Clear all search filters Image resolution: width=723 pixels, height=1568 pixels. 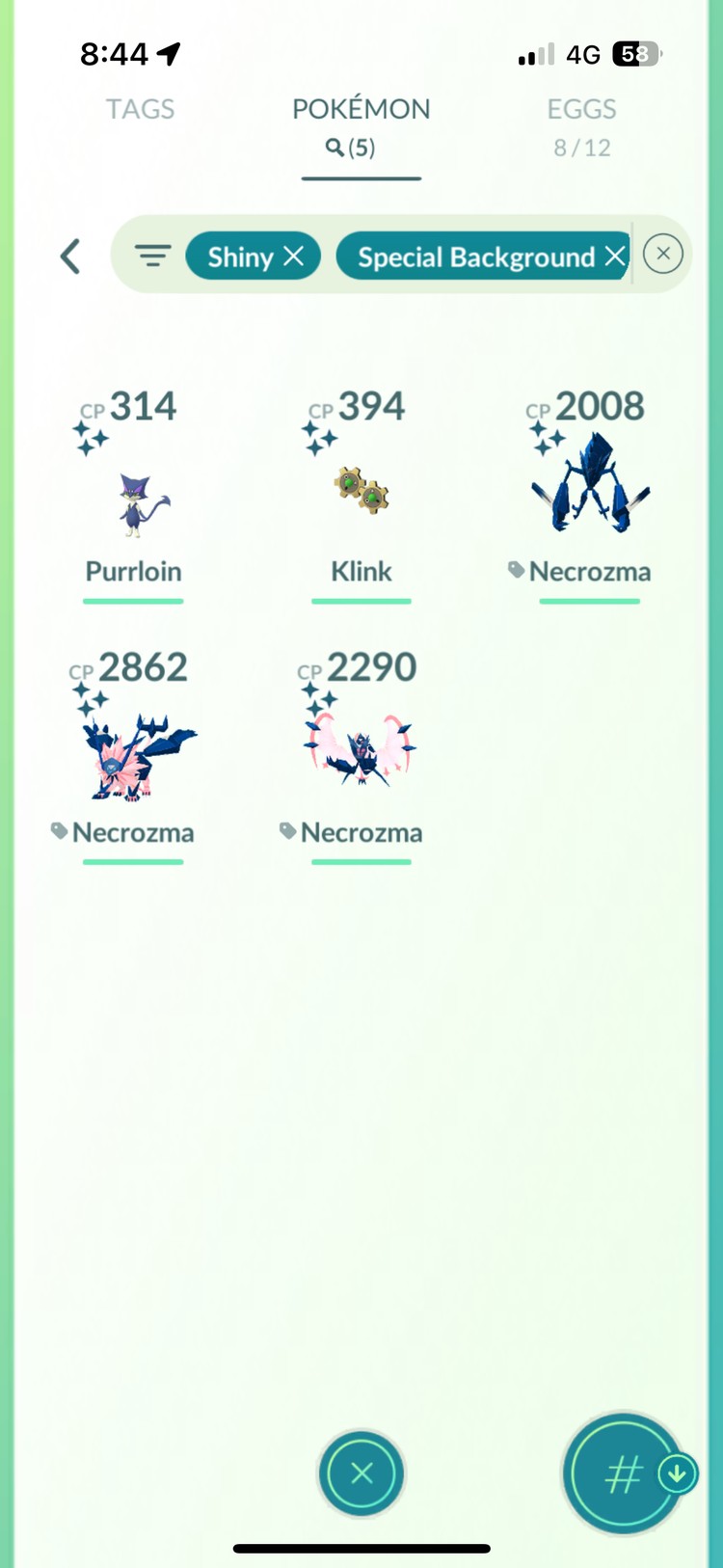pyautogui.click(x=663, y=254)
